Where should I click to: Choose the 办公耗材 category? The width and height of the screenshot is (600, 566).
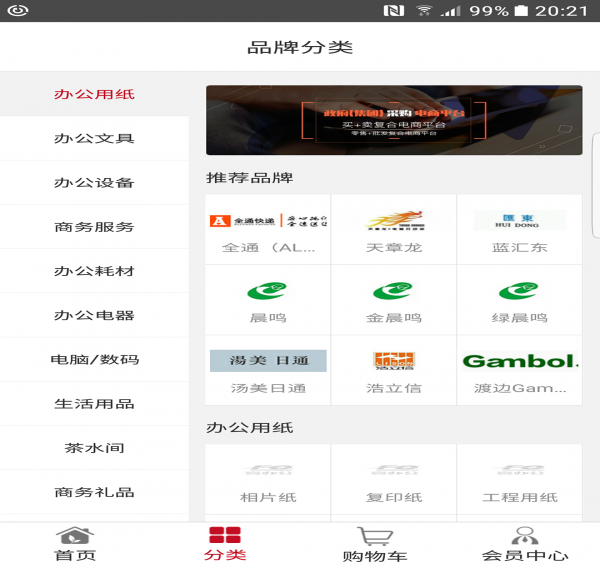(x=94, y=271)
